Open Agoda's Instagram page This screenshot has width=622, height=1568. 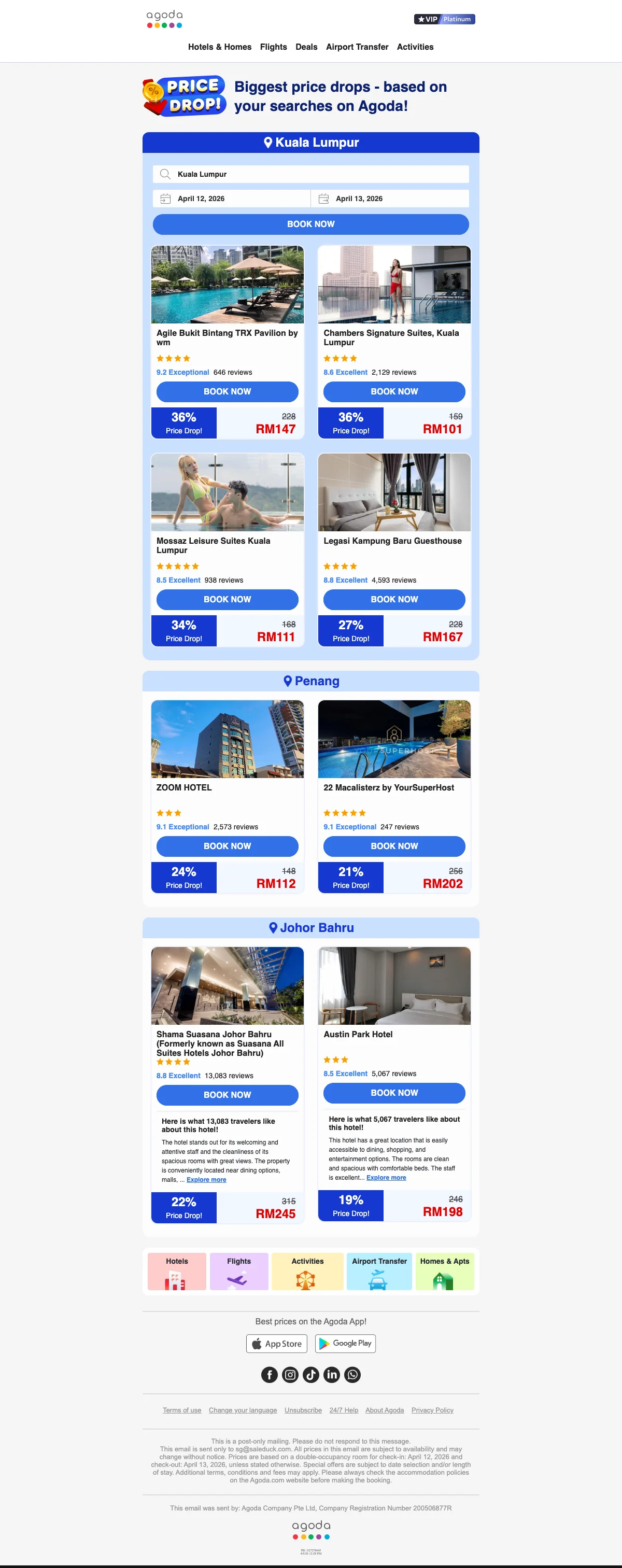[x=290, y=1375]
